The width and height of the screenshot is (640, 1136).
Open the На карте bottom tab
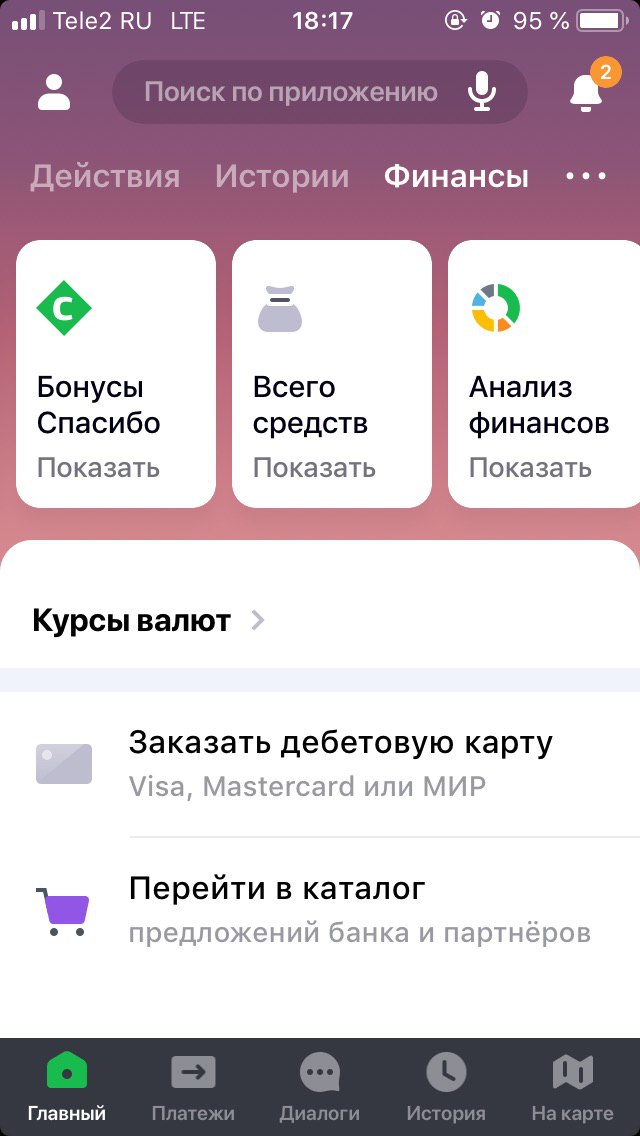[573, 1087]
